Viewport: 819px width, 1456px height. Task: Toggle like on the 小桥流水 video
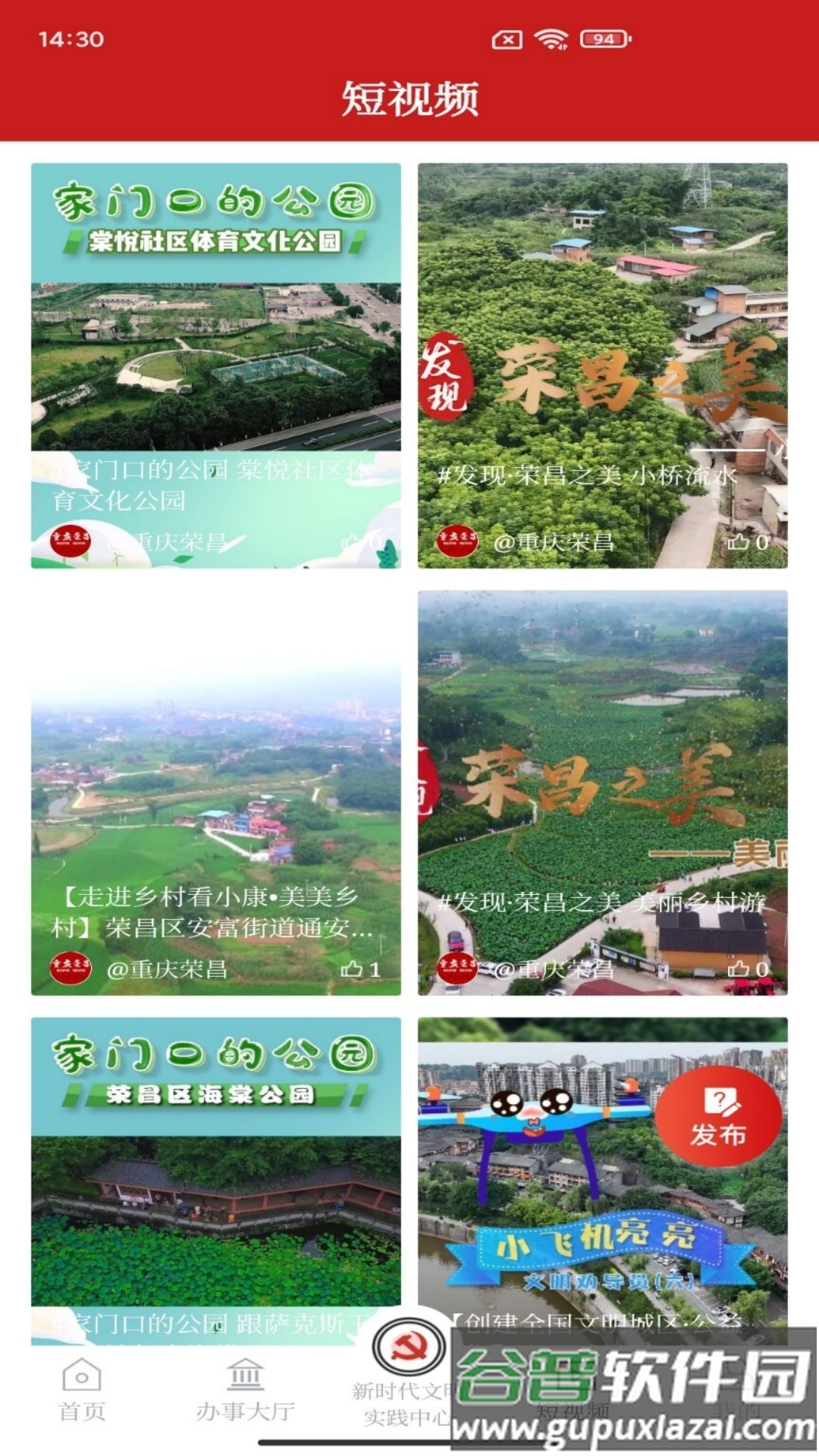(745, 541)
